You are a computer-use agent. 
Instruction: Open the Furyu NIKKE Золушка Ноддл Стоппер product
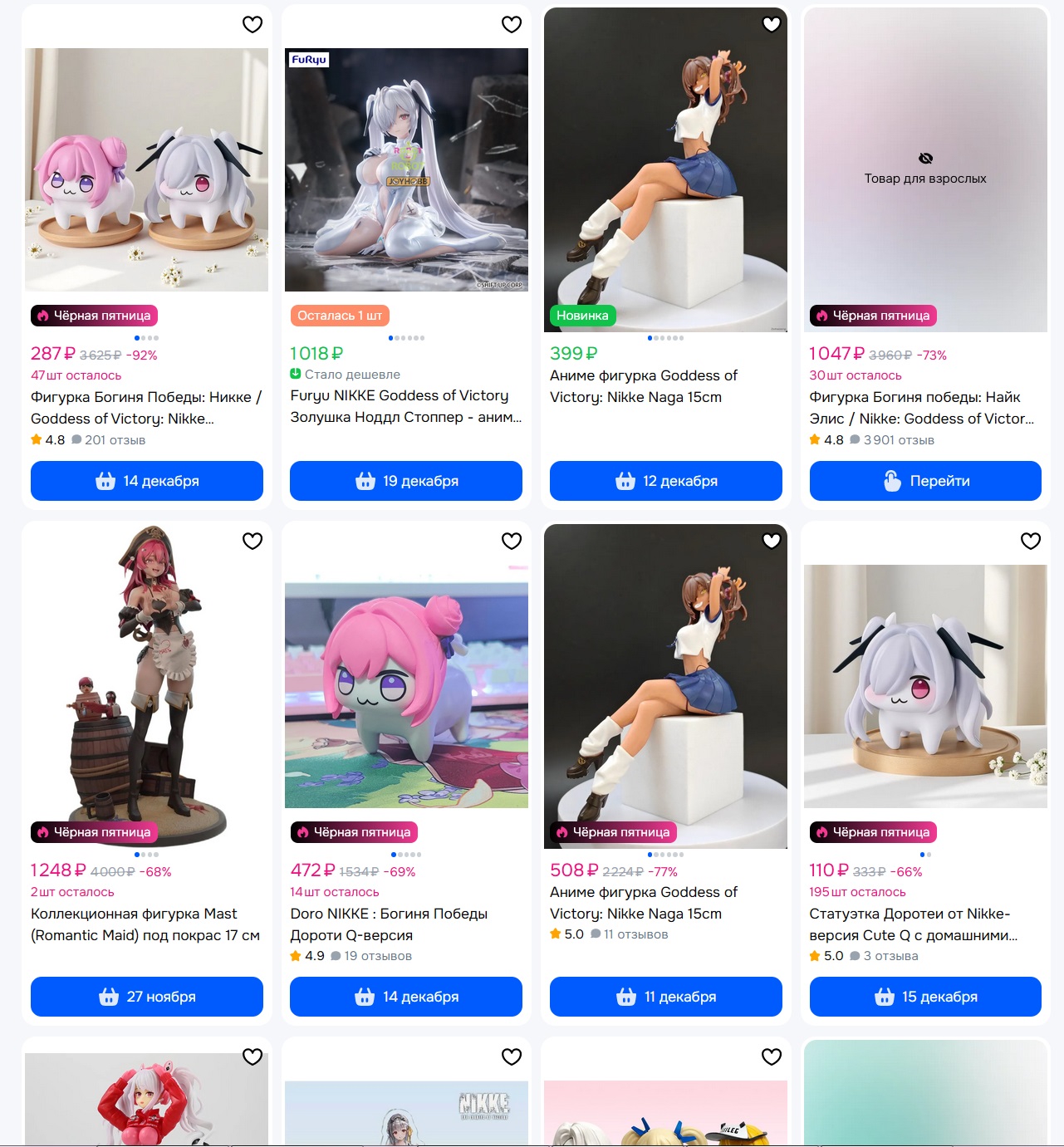tap(406, 406)
